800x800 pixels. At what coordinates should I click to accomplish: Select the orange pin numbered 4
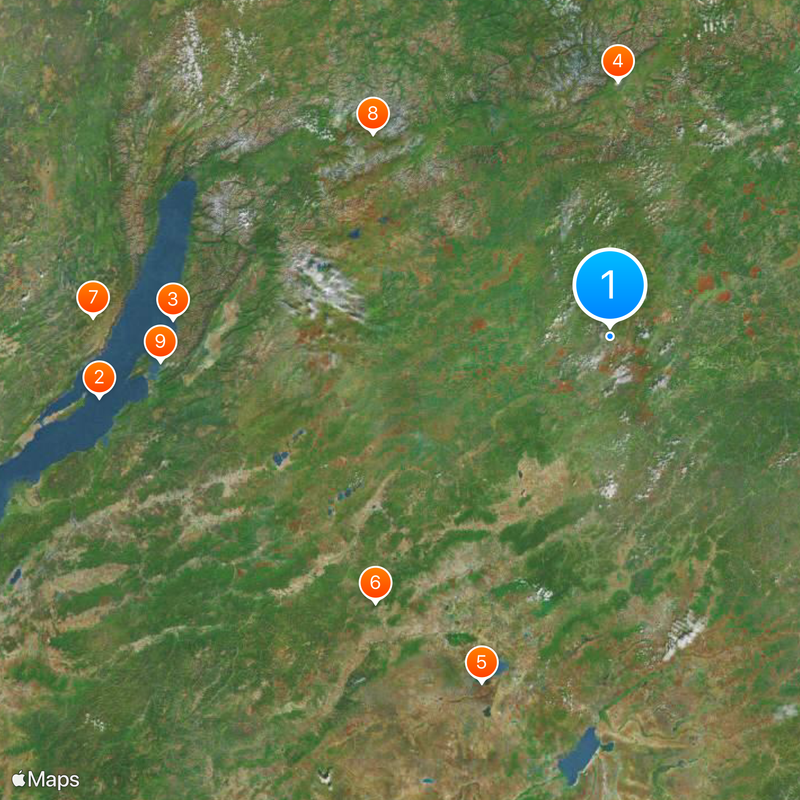click(618, 62)
